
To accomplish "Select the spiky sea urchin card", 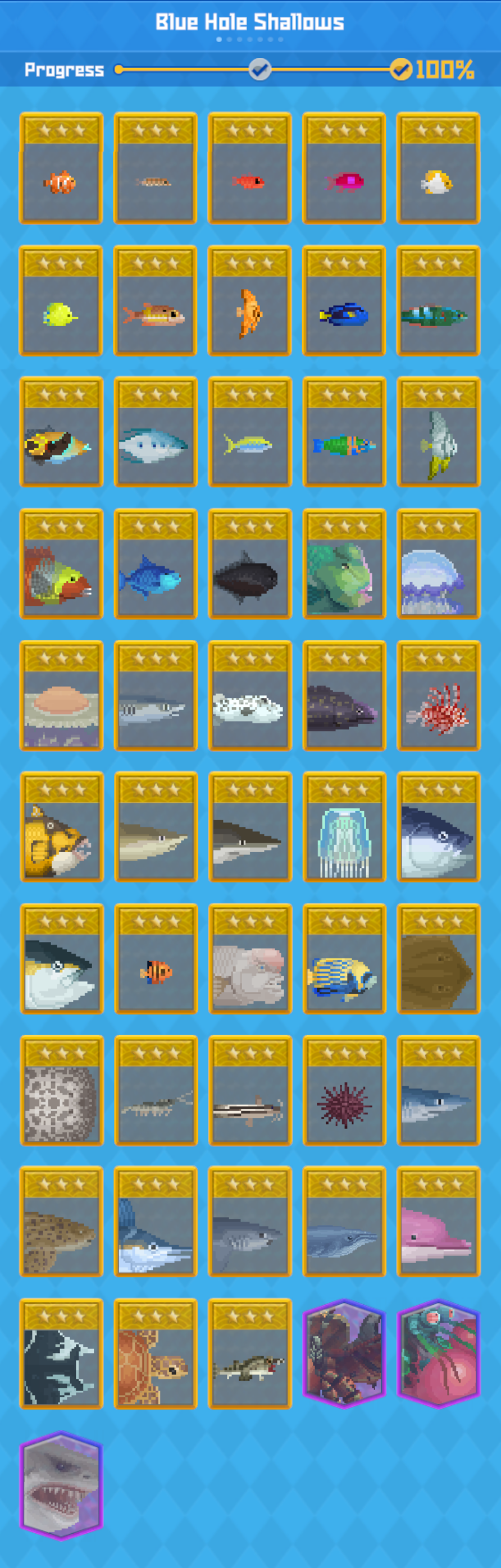I will click(x=344, y=1090).
